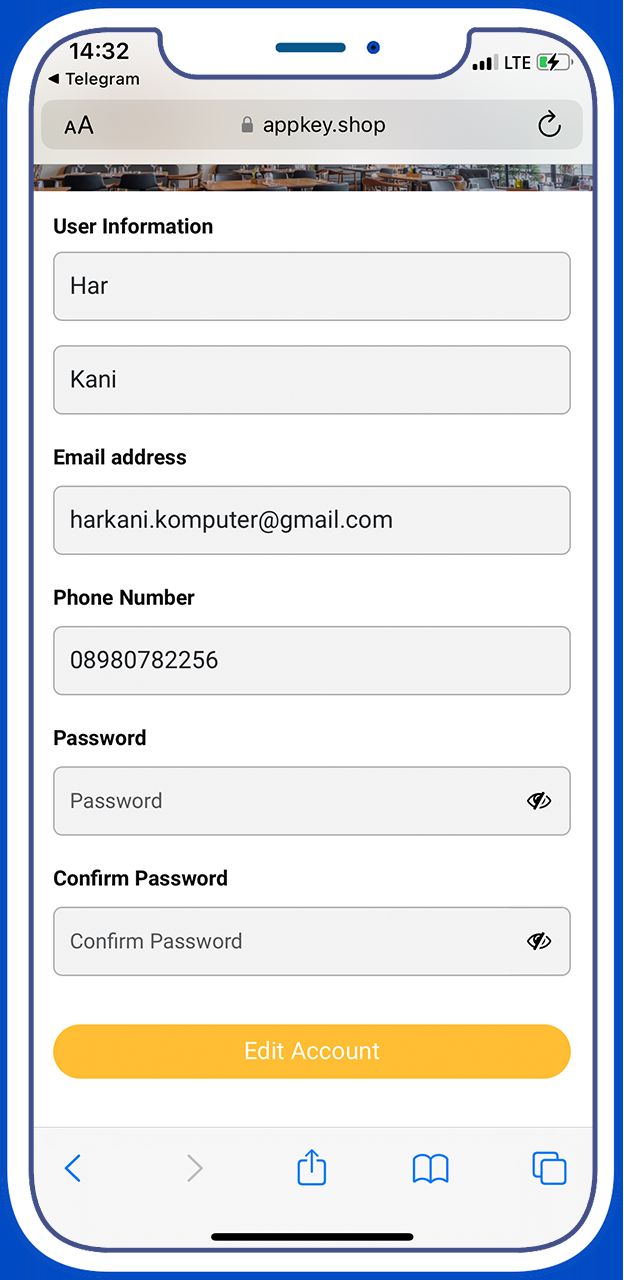Viewport: 624px width, 1280px height.
Task: View open Safari tabs
Action: pyautogui.click(x=549, y=1168)
